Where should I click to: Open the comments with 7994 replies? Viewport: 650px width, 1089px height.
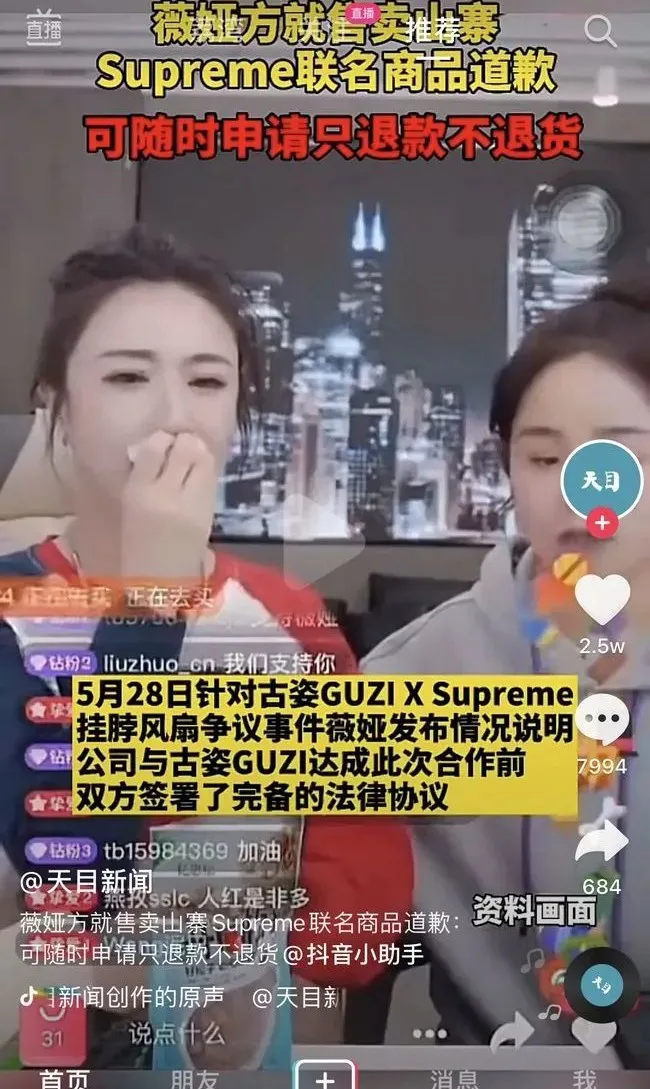(x=602, y=720)
